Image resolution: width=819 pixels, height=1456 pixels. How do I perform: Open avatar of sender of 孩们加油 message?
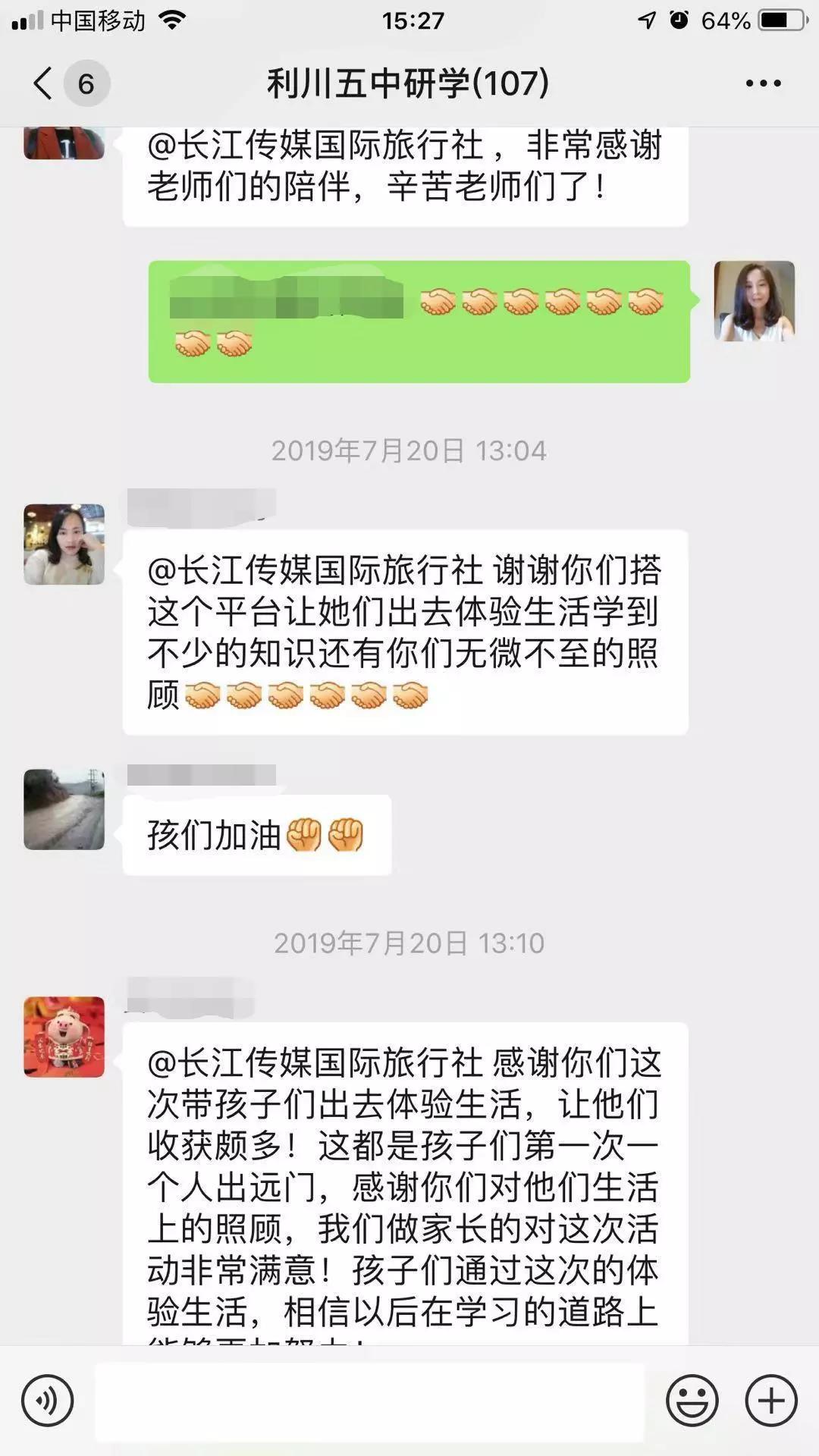click(64, 809)
